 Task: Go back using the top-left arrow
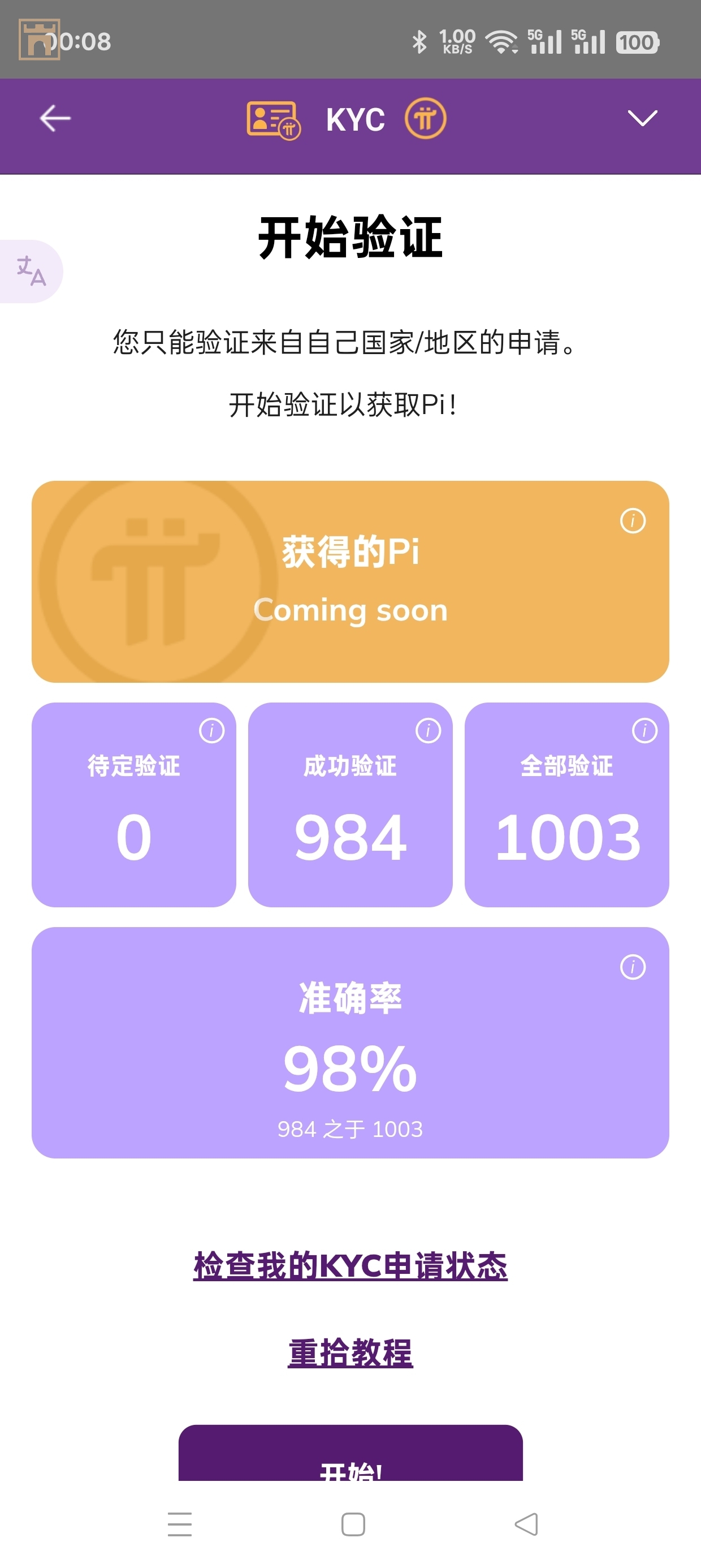tap(55, 118)
